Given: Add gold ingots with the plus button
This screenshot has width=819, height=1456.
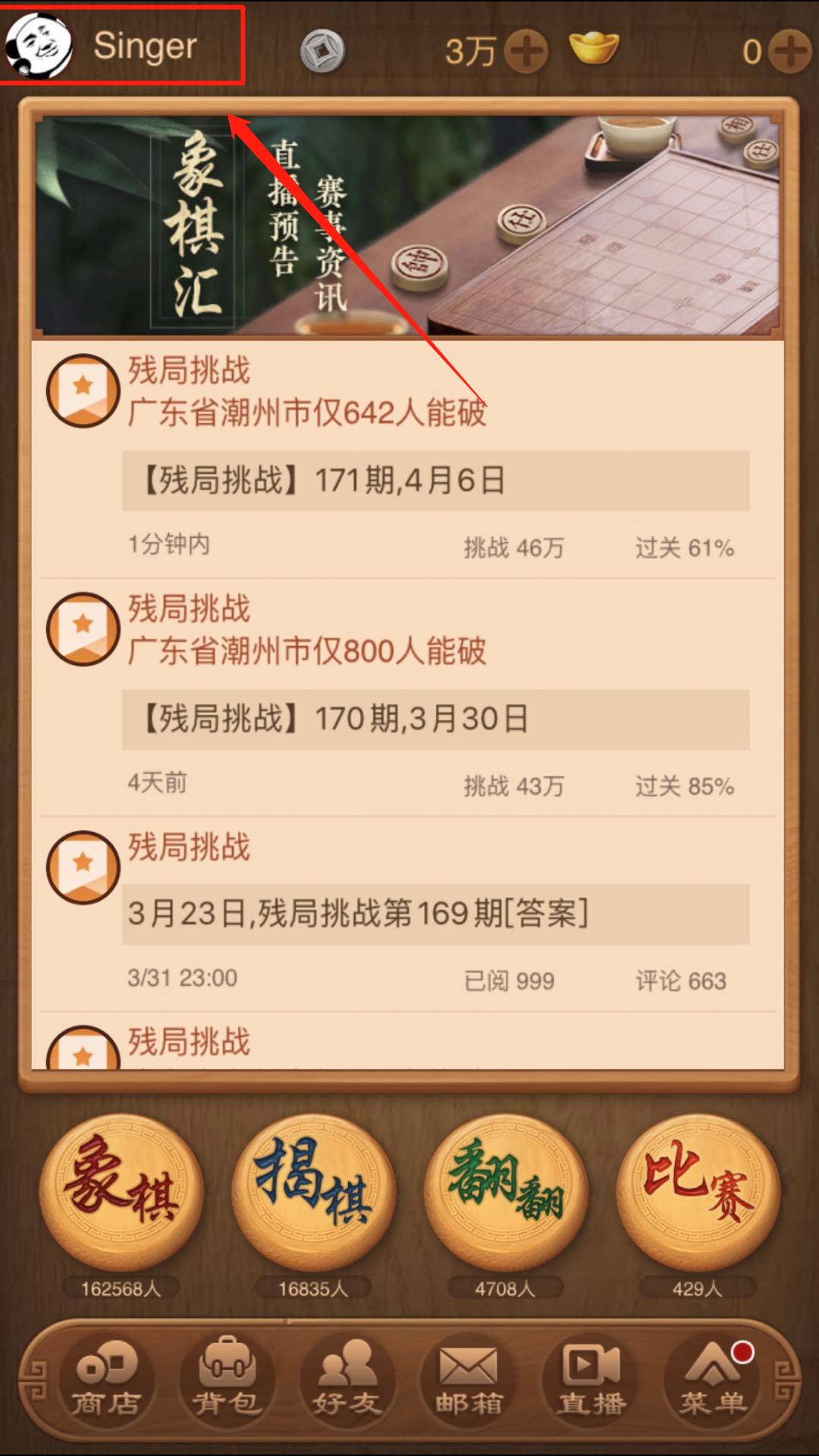Looking at the screenshot, I should coord(790,52).
